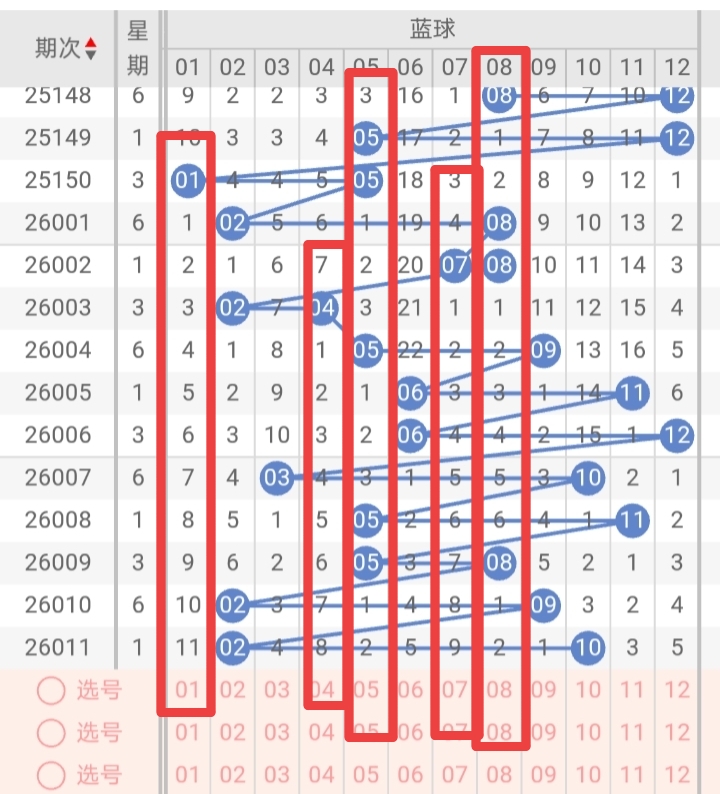The image size is (720, 794).
Task: Choose blue ball 12 in the first 选号 row
Action: point(677,690)
